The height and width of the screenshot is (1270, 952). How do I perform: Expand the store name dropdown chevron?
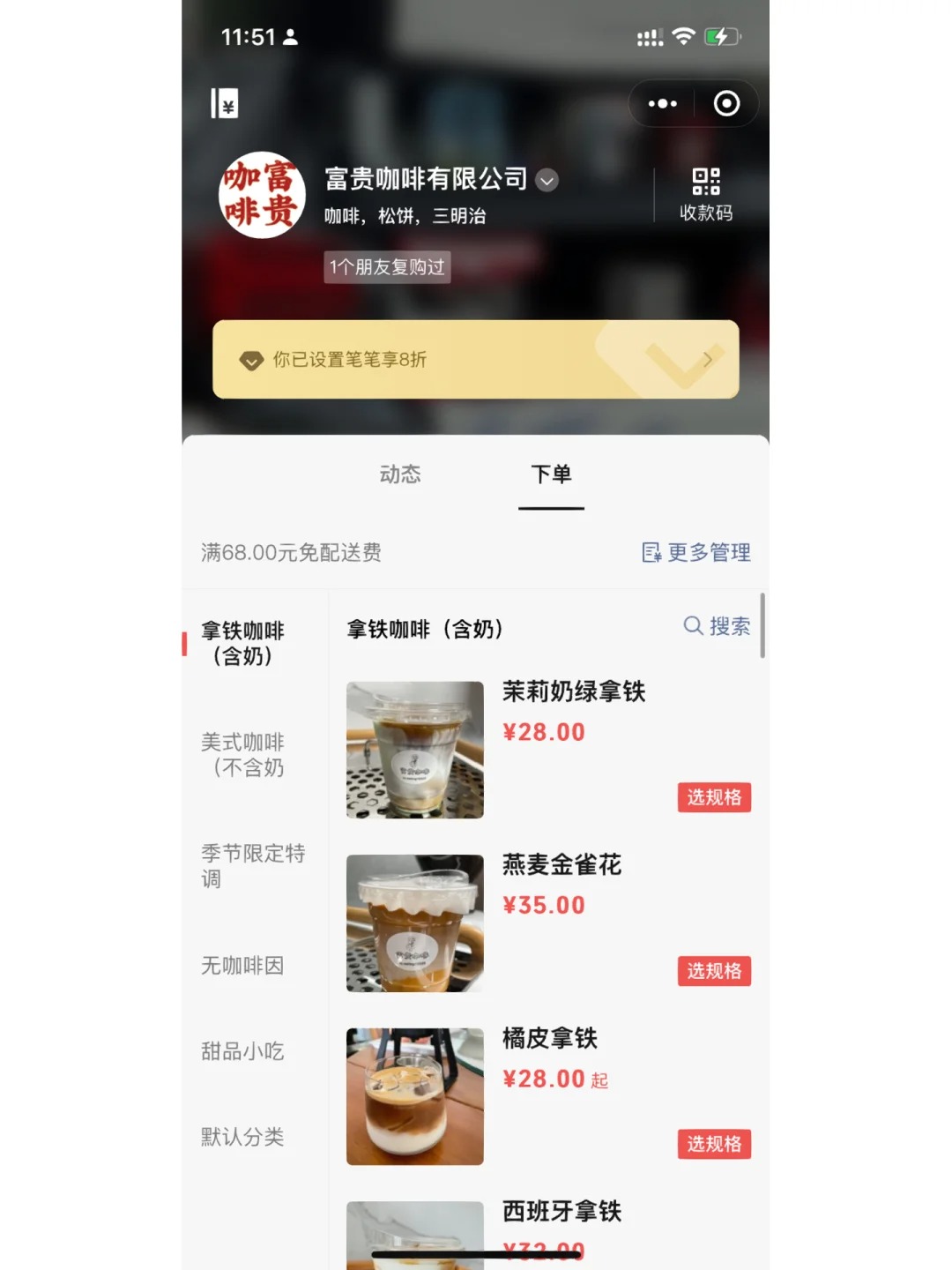coord(547,180)
